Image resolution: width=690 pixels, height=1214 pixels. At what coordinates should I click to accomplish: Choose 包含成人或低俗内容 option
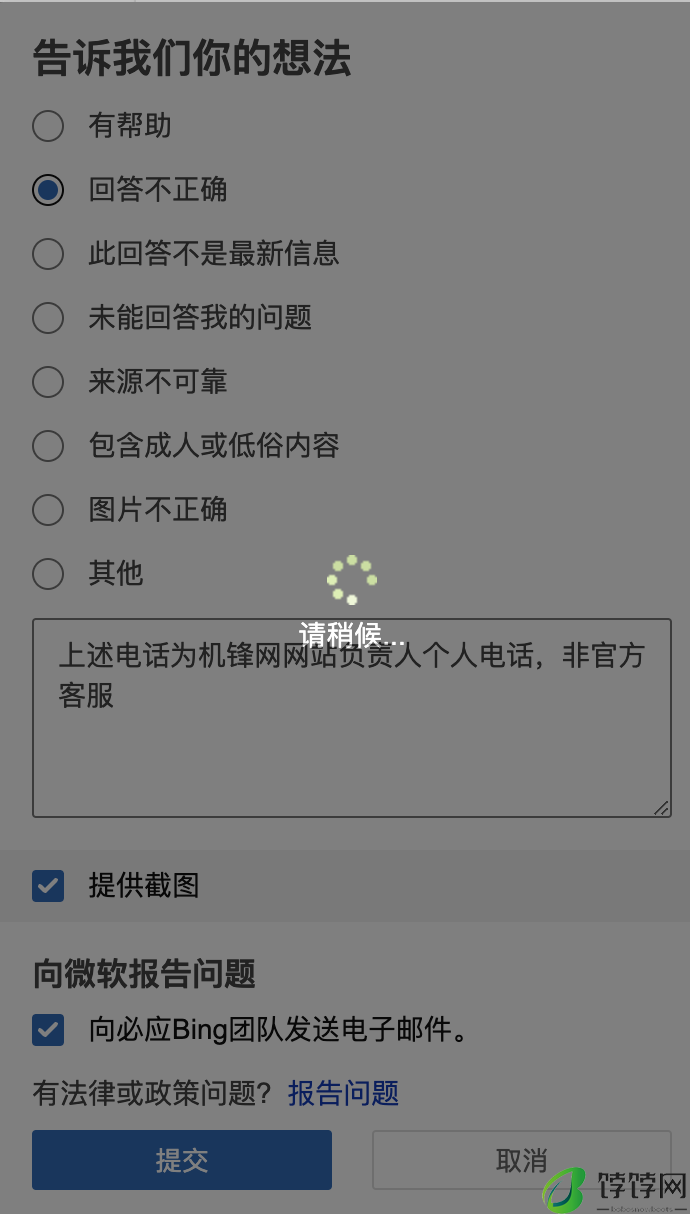click(48, 446)
